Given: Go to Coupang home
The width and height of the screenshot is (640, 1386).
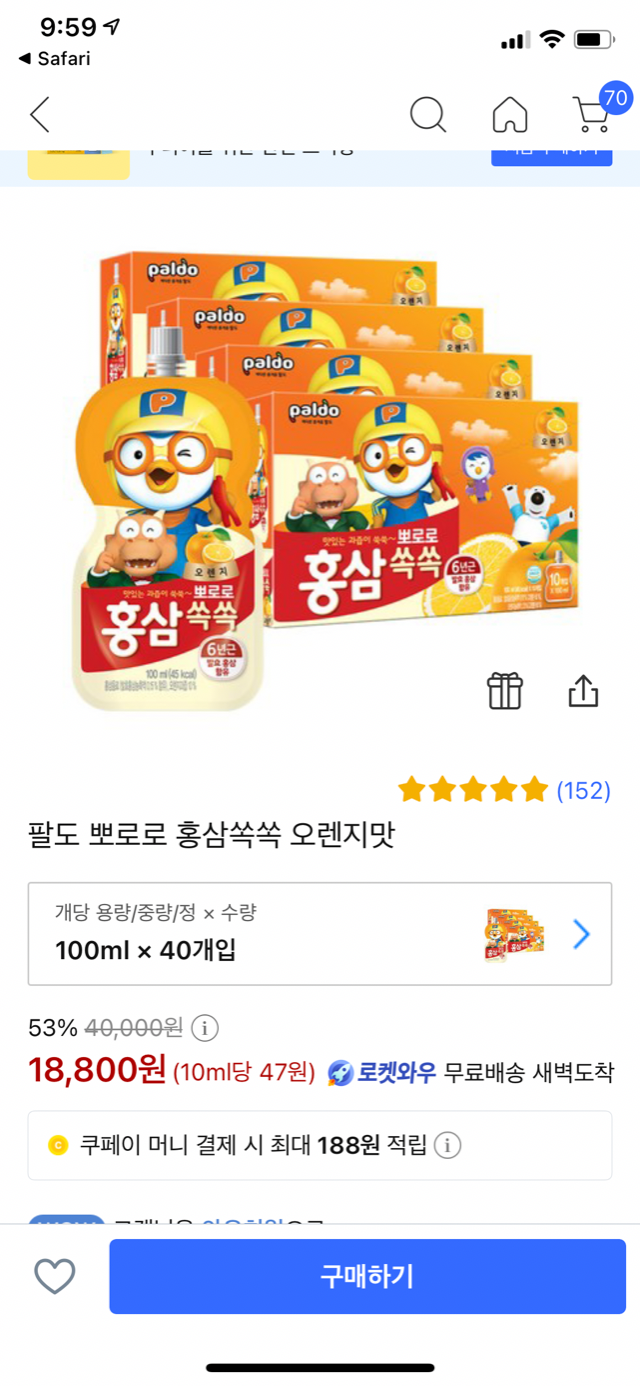Looking at the screenshot, I should pos(510,115).
